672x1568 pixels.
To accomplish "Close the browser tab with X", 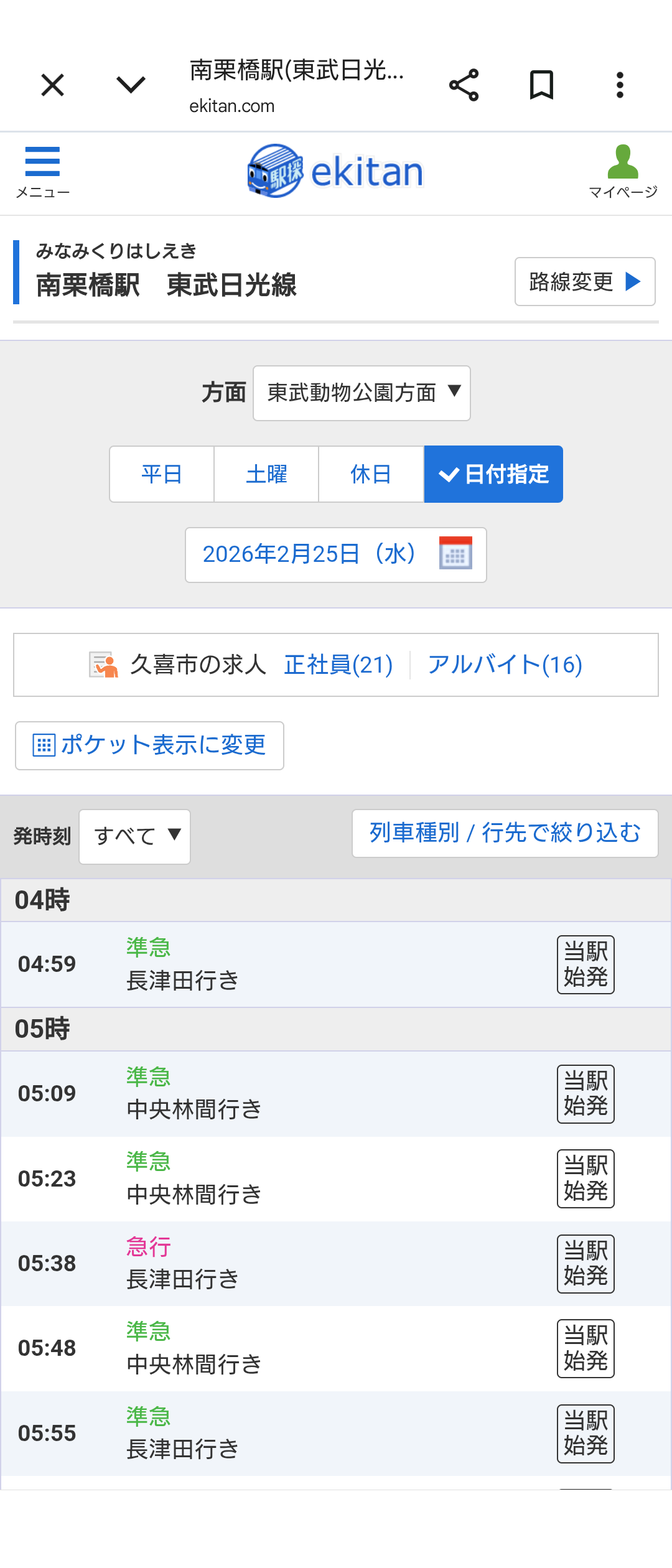I will coord(53,85).
